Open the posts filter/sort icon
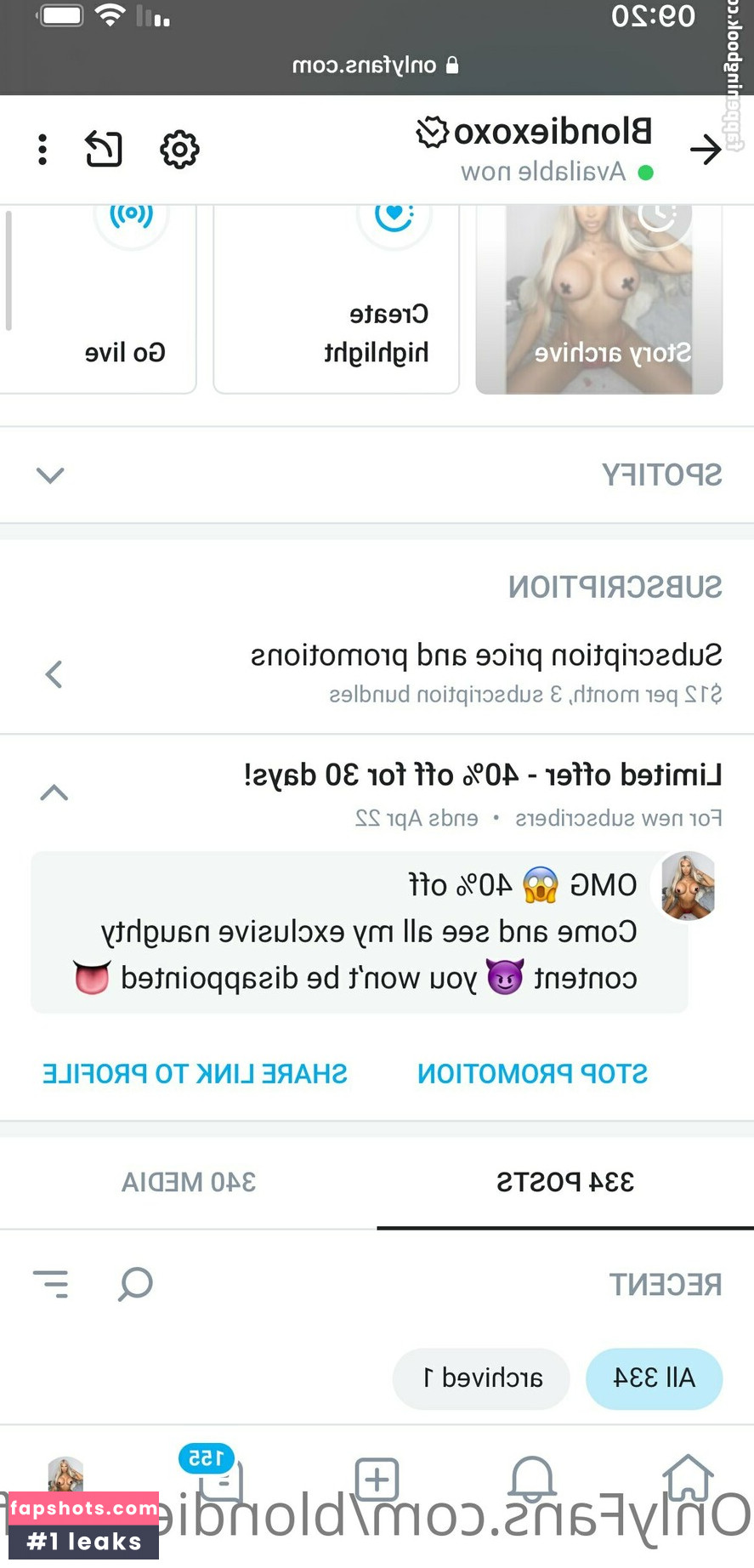 [50, 1284]
